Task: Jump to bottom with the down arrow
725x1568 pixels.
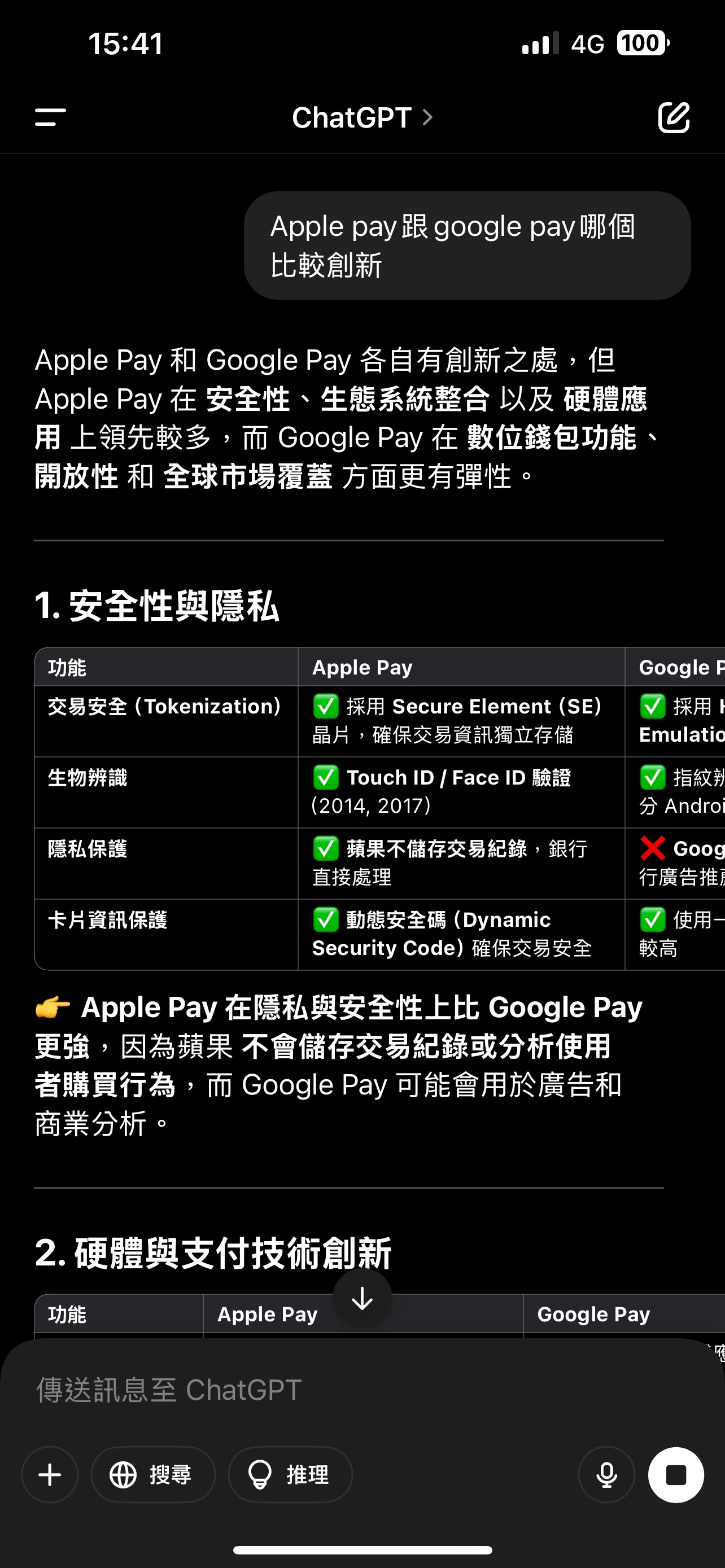Action: 362,1298
